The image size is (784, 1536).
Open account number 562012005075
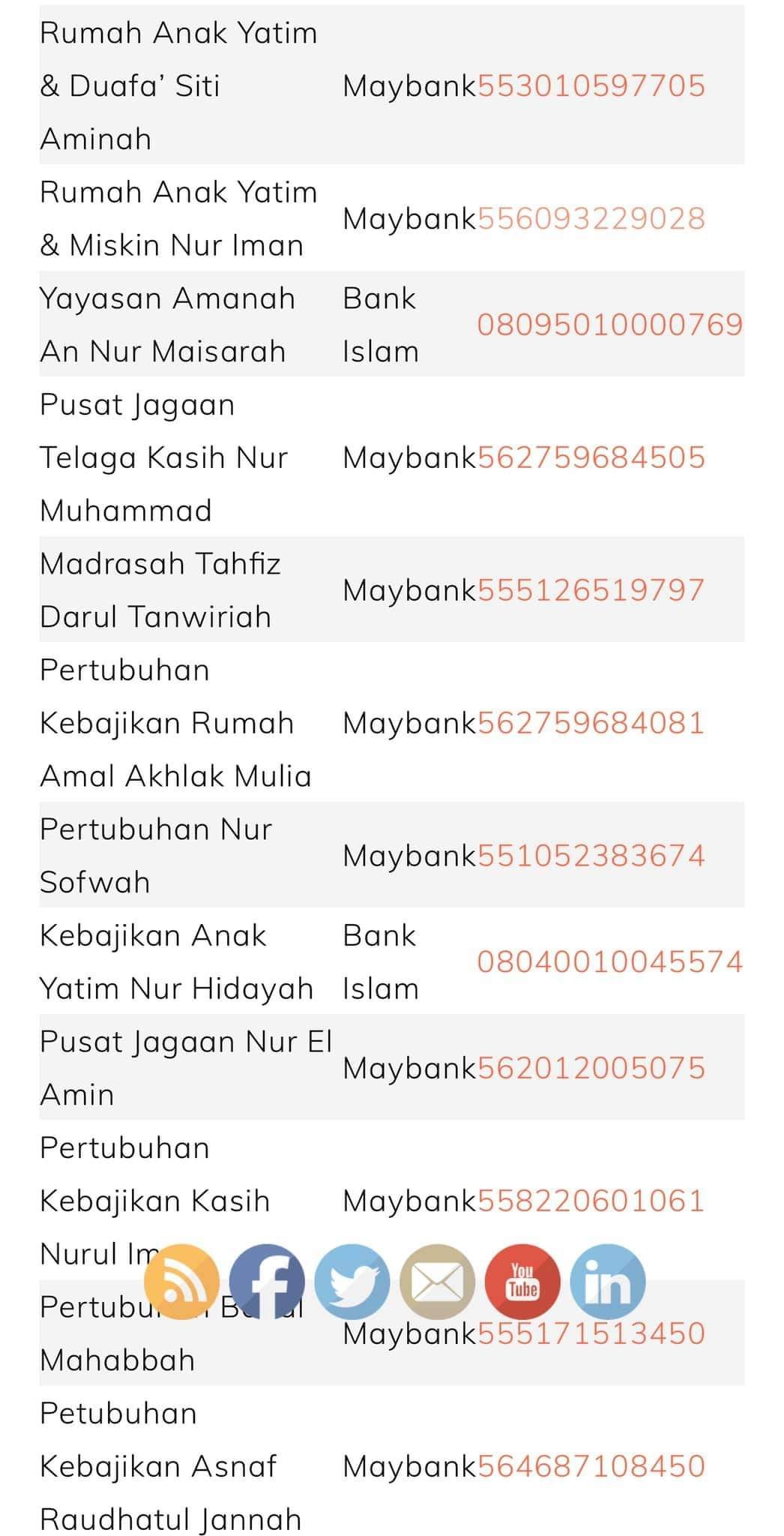[591, 1068]
